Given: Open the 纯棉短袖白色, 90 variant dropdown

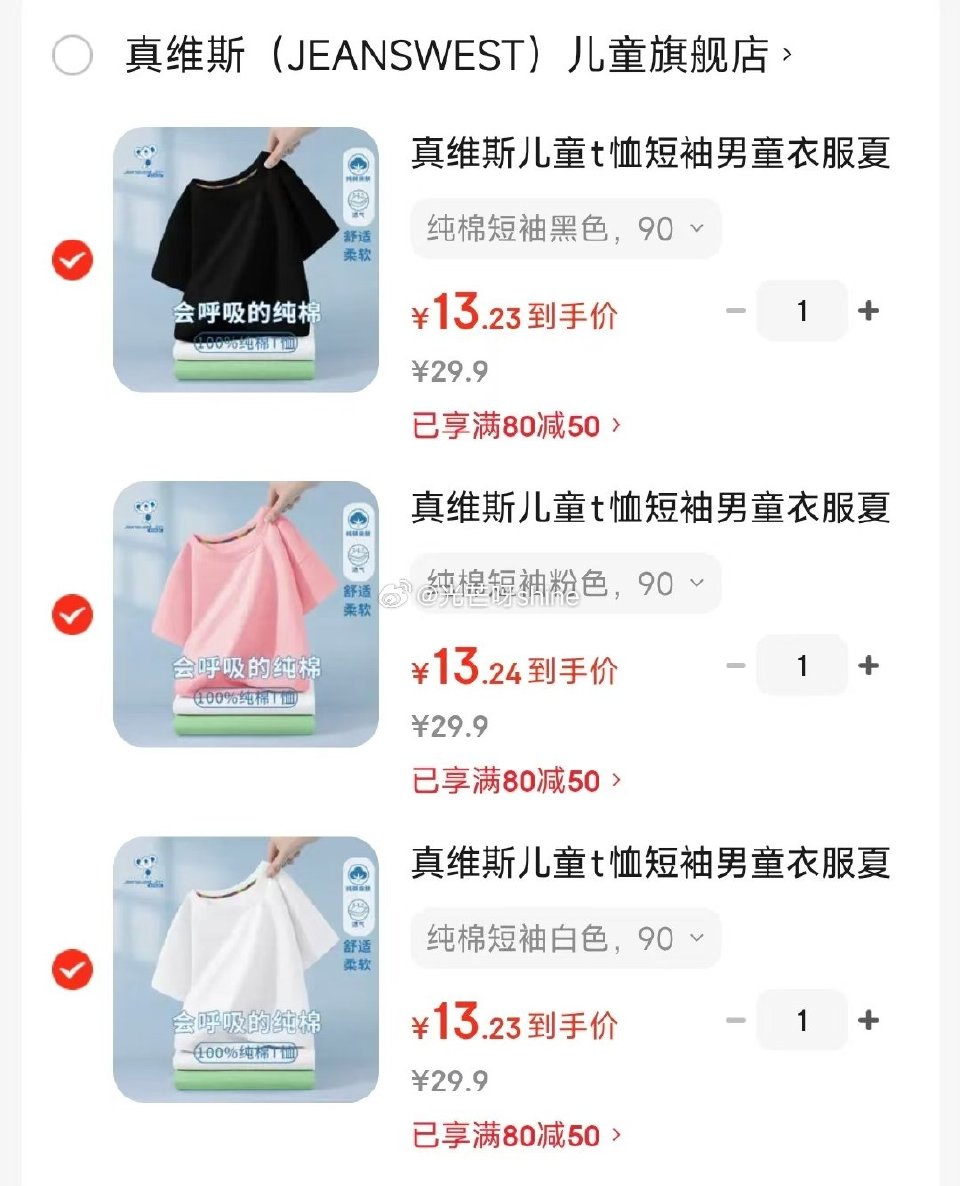Looking at the screenshot, I should [x=565, y=938].
